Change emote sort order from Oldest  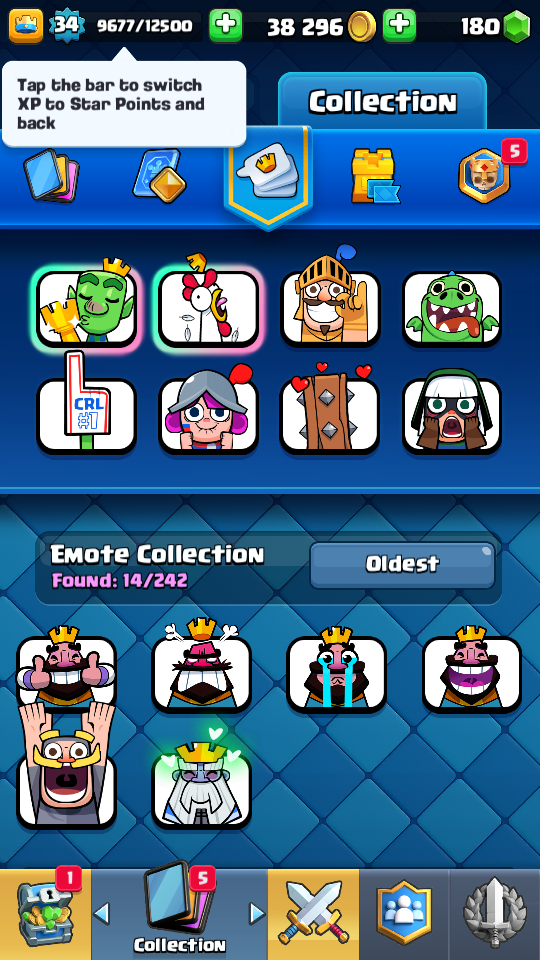[402, 564]
